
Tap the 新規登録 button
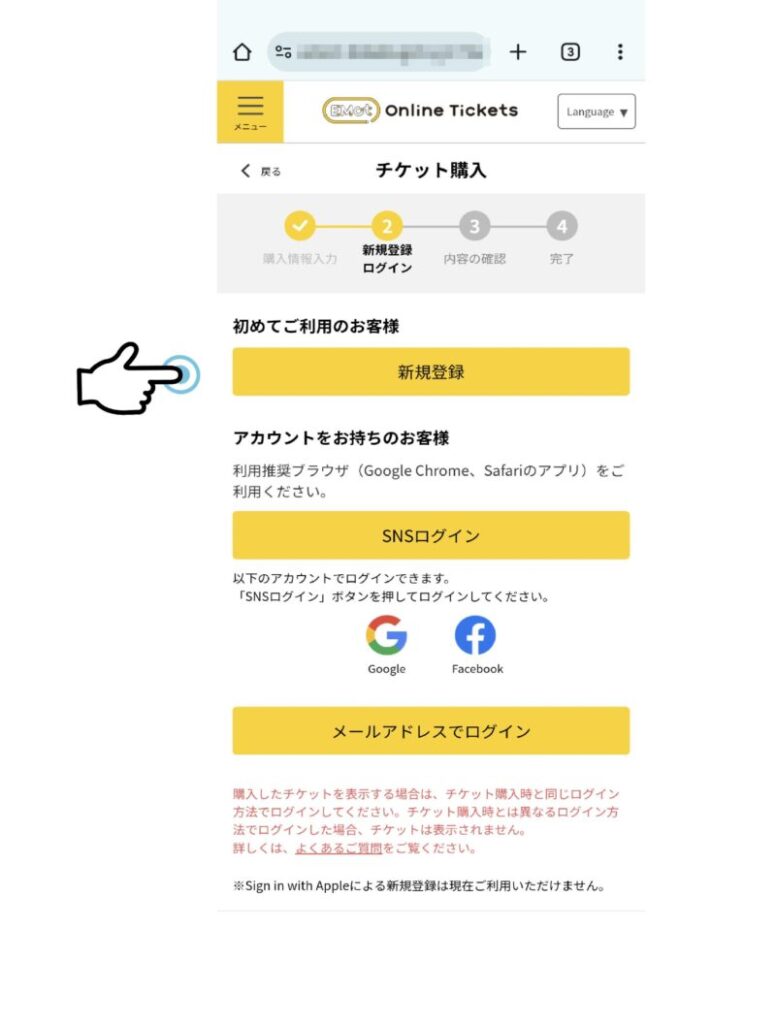(x=431, y=372)
